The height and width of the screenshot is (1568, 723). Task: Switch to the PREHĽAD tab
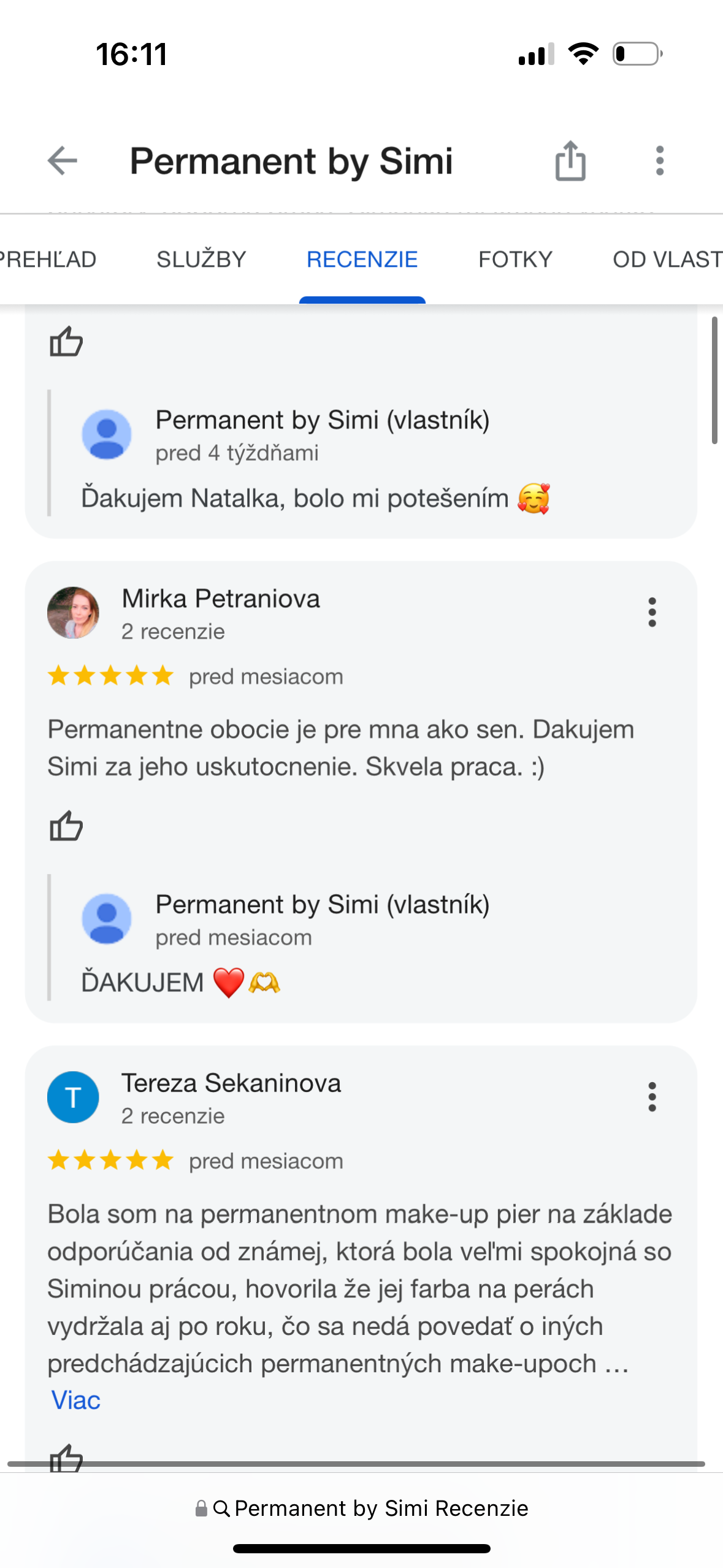[x=48, y=259]
